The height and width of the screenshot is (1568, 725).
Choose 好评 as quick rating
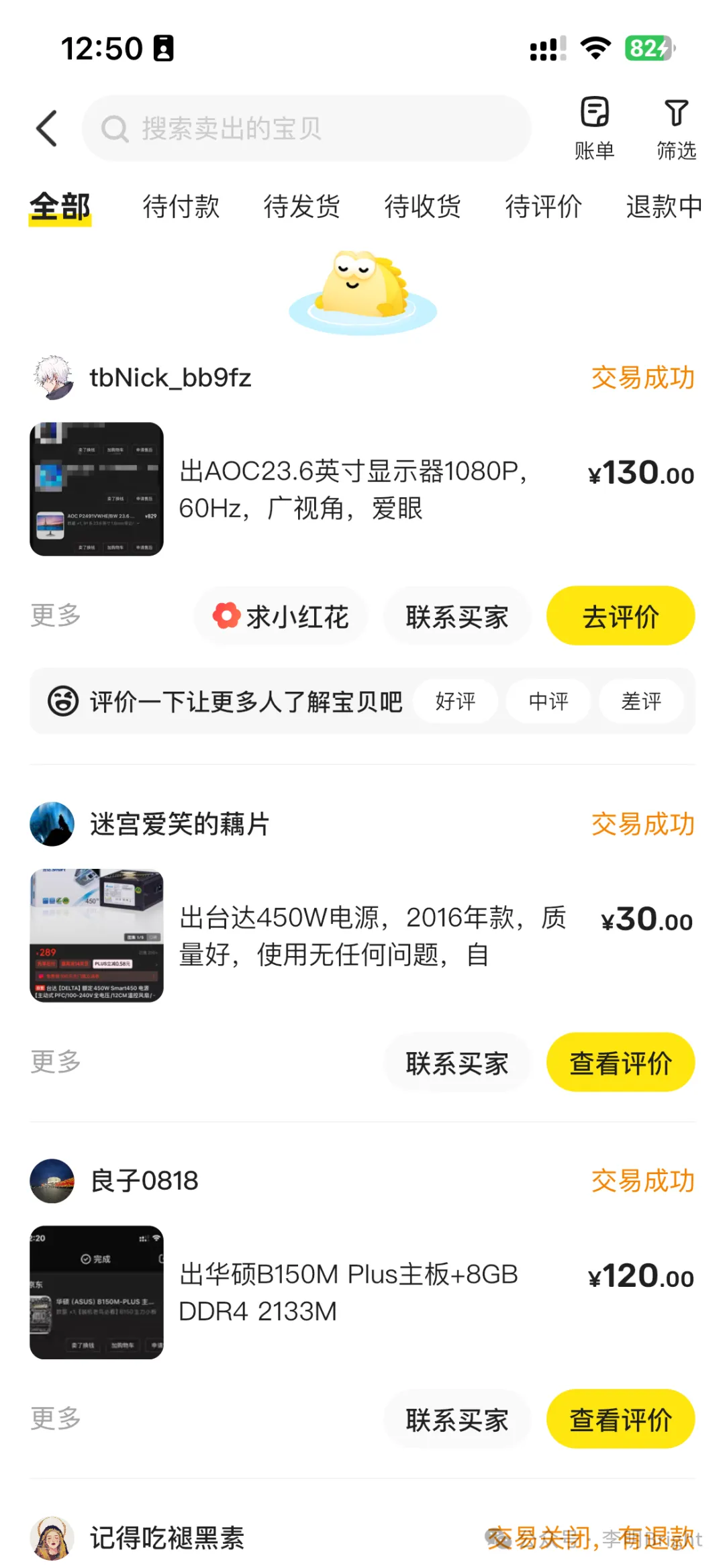pos(455,701)
